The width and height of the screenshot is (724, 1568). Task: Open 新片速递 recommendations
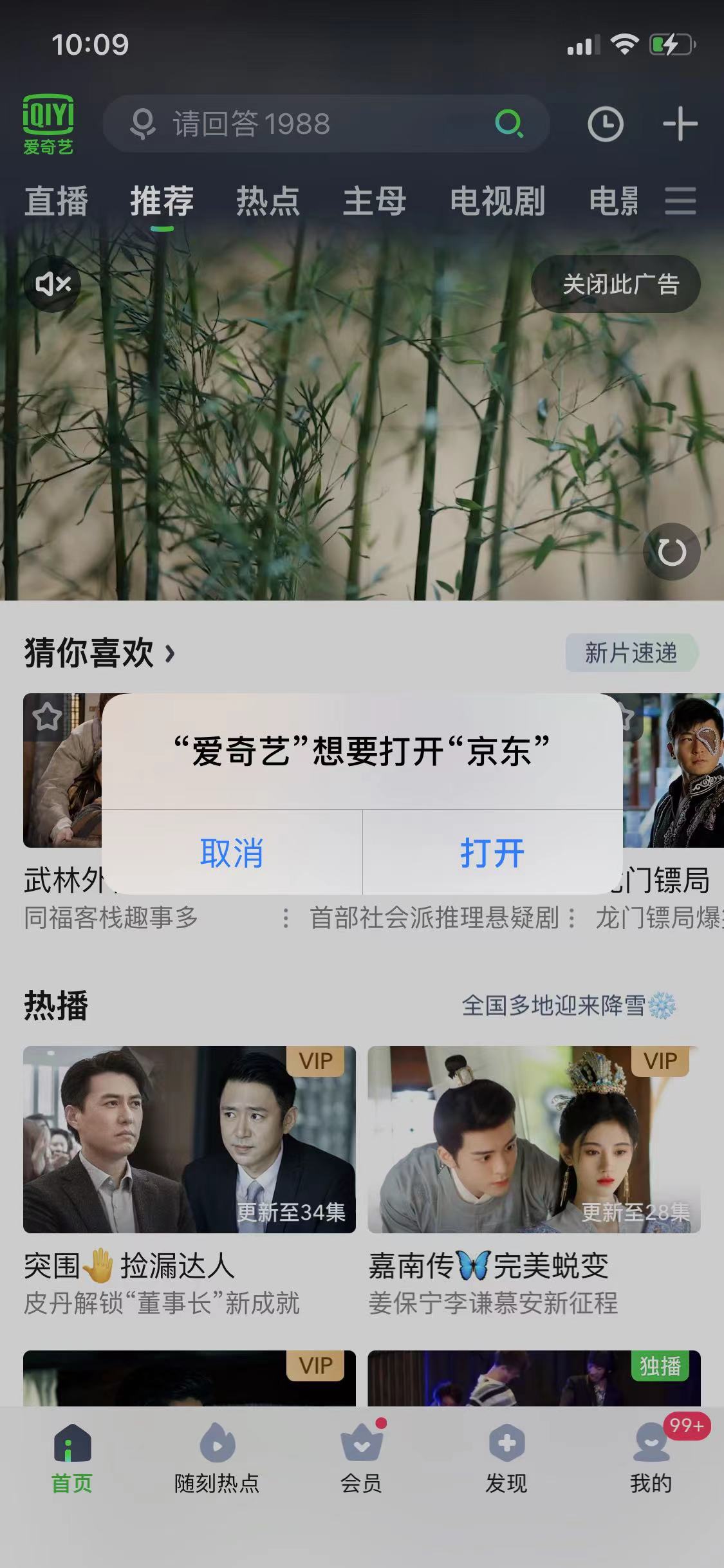click(x=631, y=653)
